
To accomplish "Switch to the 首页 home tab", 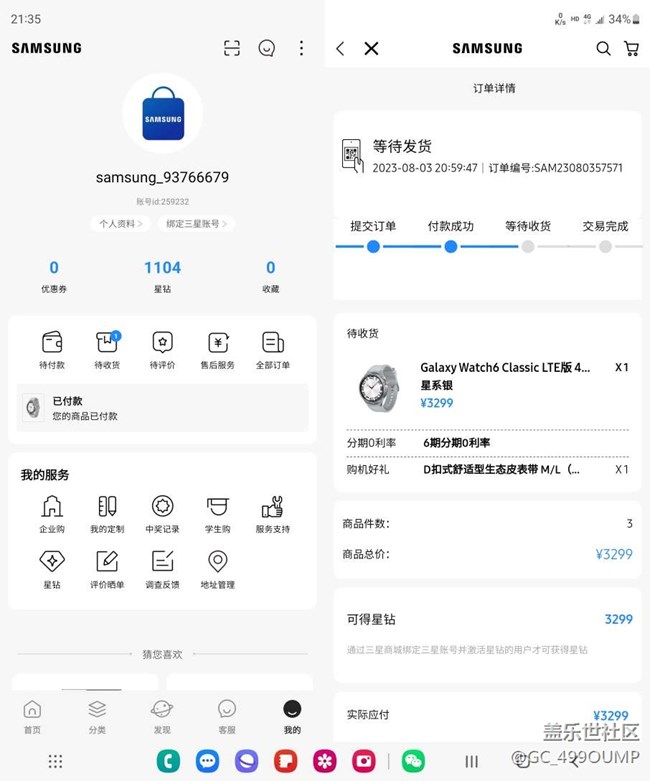I will 33,716.
